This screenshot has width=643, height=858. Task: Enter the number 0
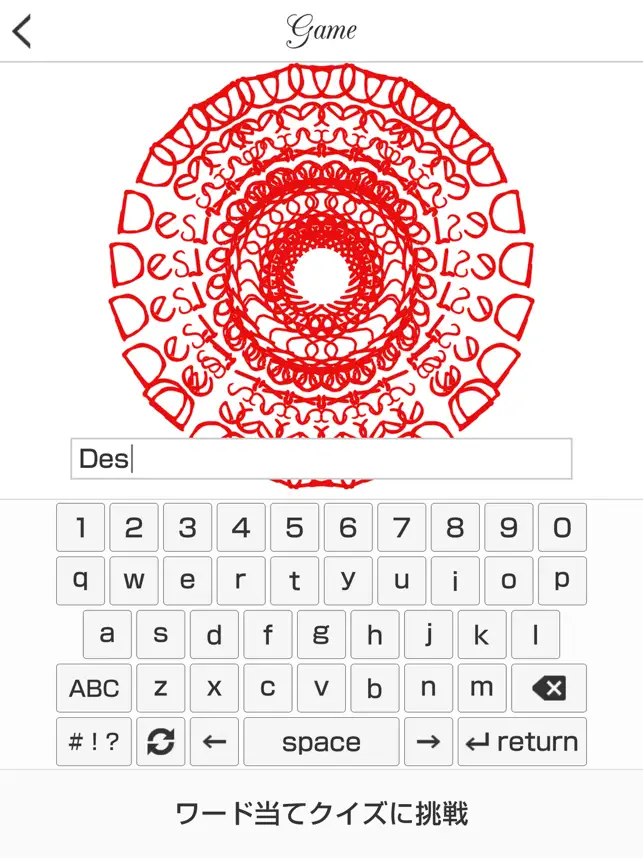click(562, 528)
